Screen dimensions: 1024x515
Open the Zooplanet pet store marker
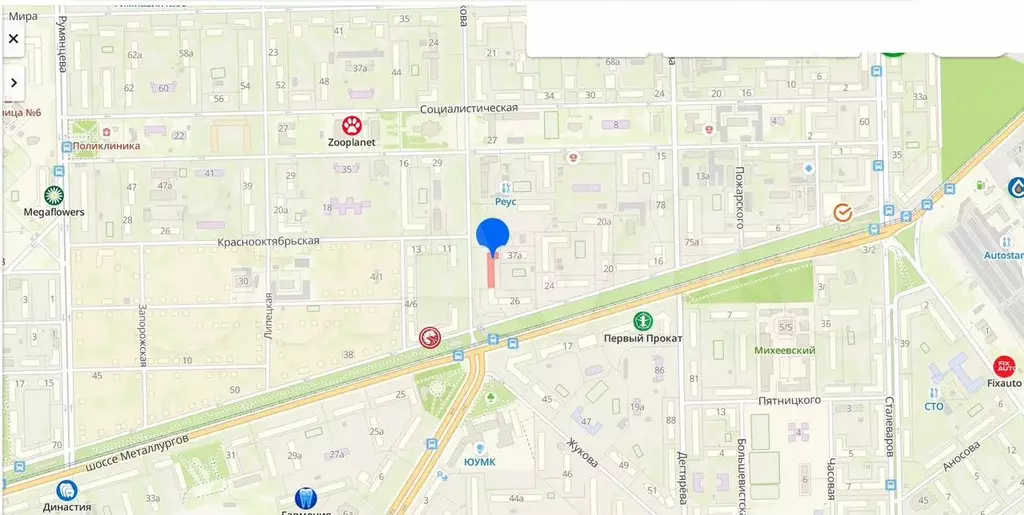coord(352,125)
